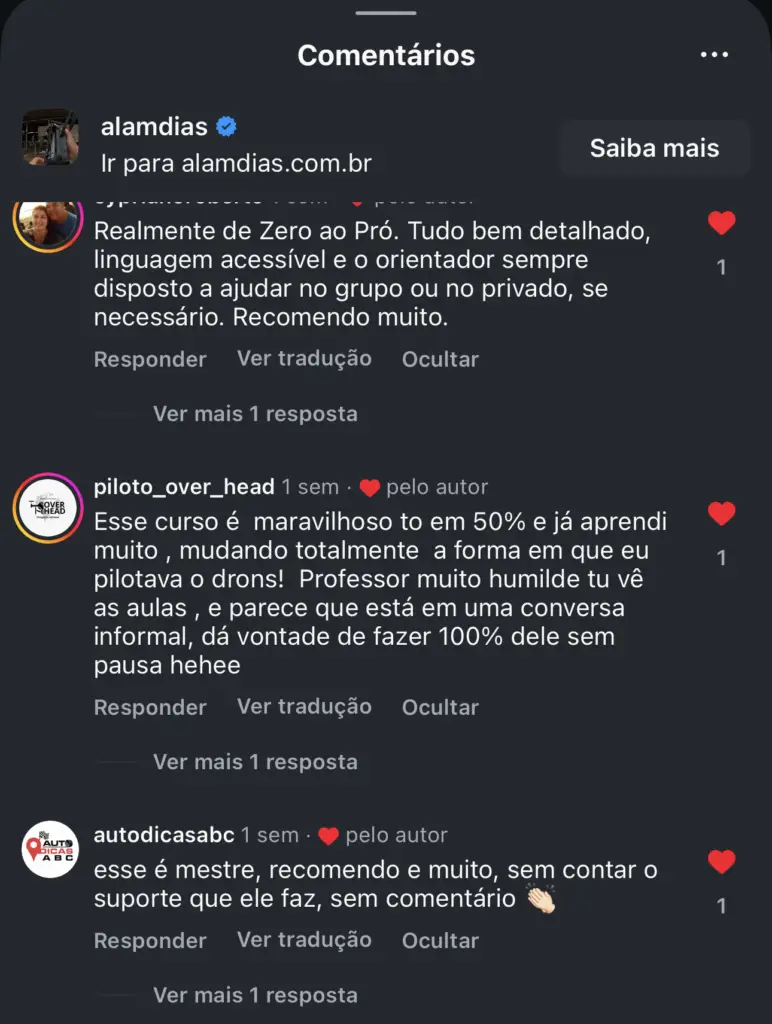The image size is (772, 1024).
Task: Hide piloto_over_head's comment with Ocultar
Action: pyautogui.click(x=440, y=707)
